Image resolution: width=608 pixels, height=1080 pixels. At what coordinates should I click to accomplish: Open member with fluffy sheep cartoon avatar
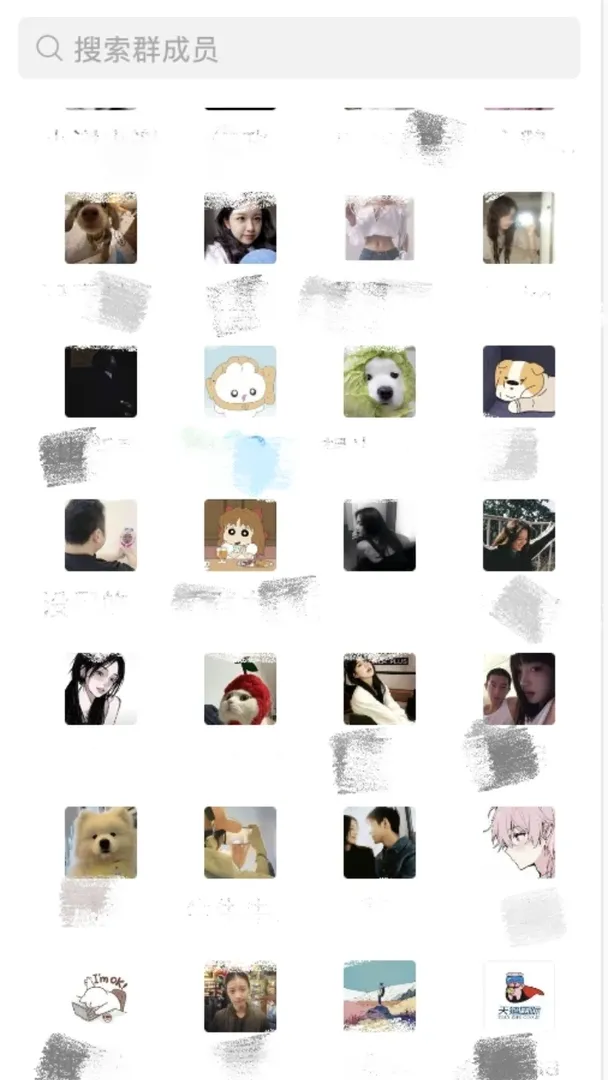(240, 382)
